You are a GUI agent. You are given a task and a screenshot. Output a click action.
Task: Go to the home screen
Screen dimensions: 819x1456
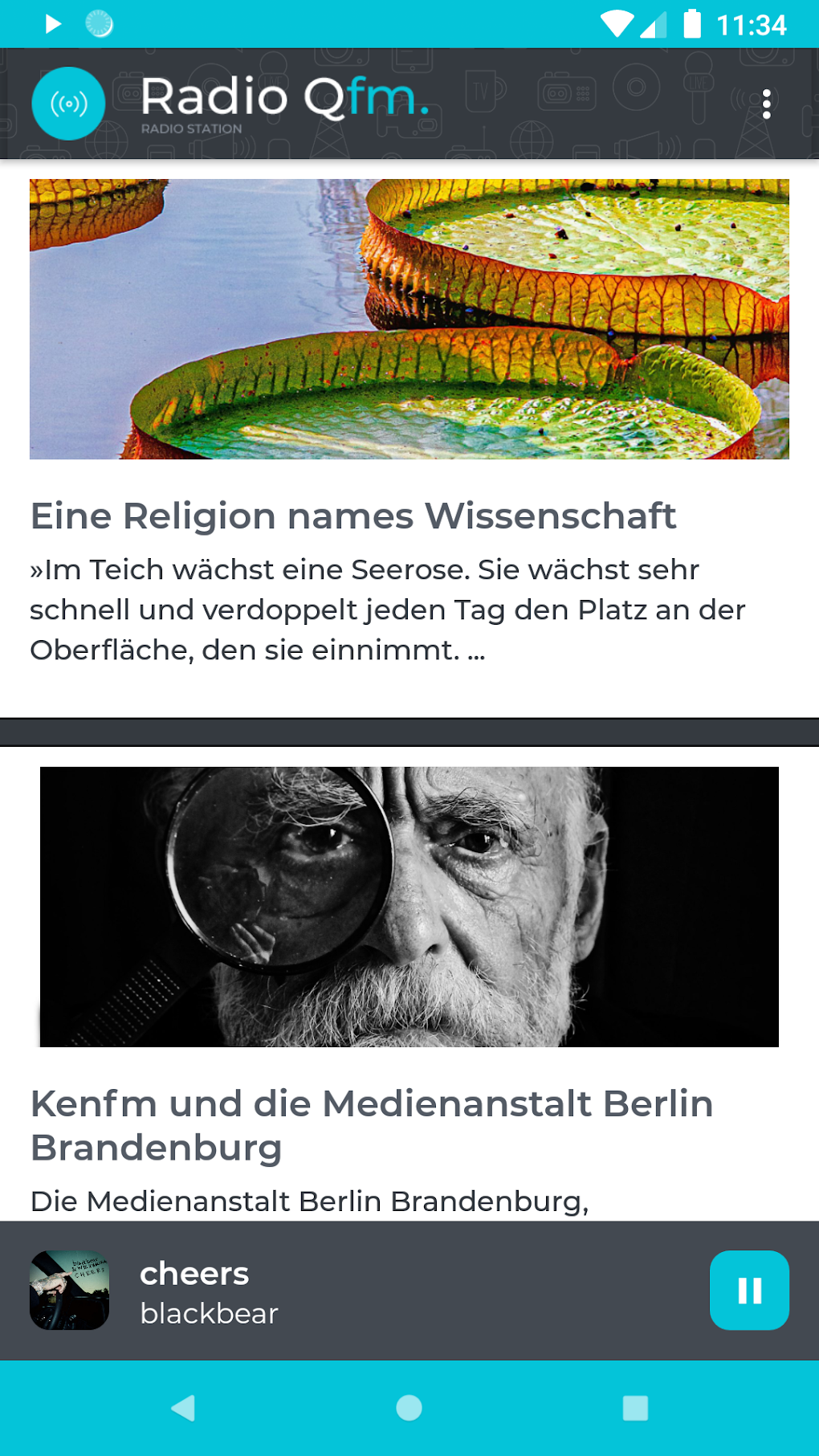(409, 1408)
